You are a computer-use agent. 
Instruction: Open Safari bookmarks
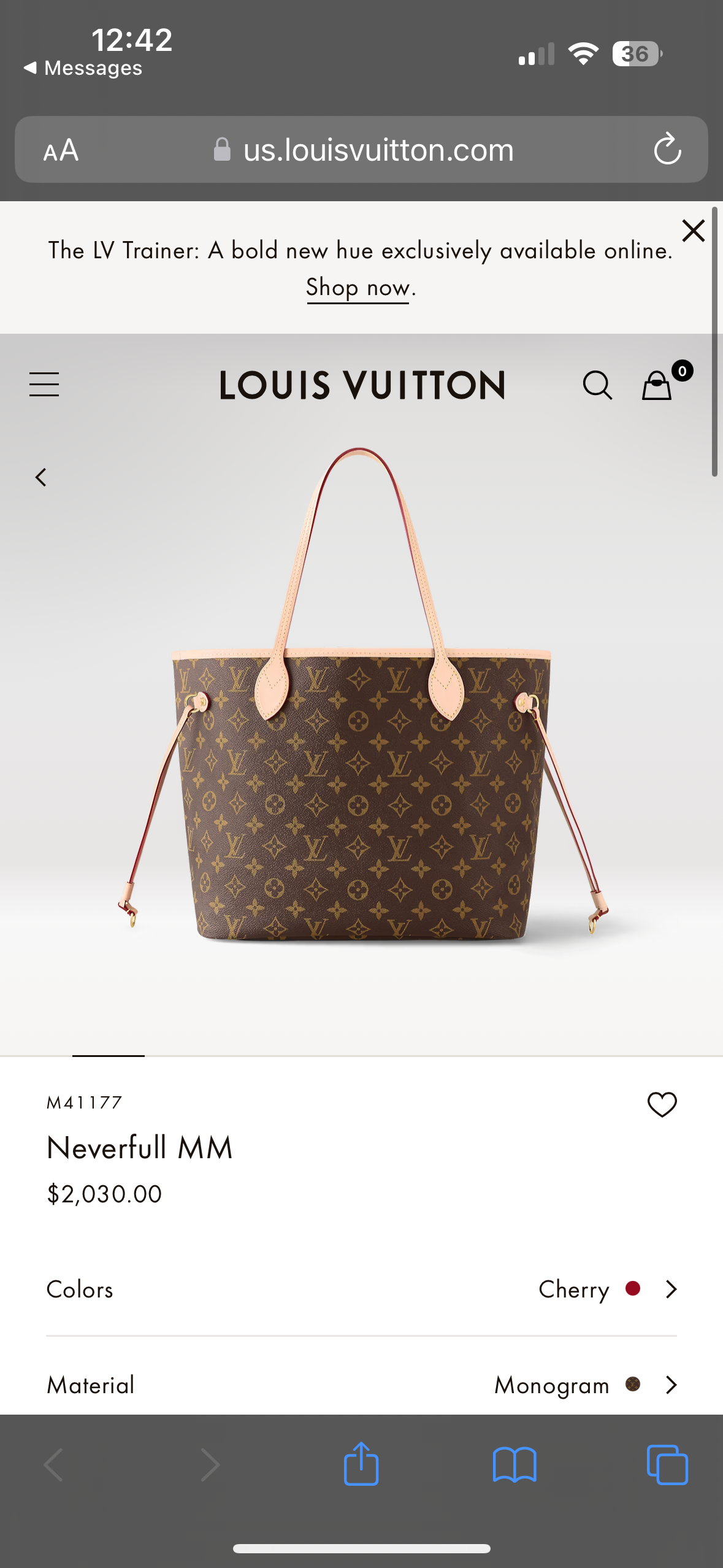[514, 1464]
